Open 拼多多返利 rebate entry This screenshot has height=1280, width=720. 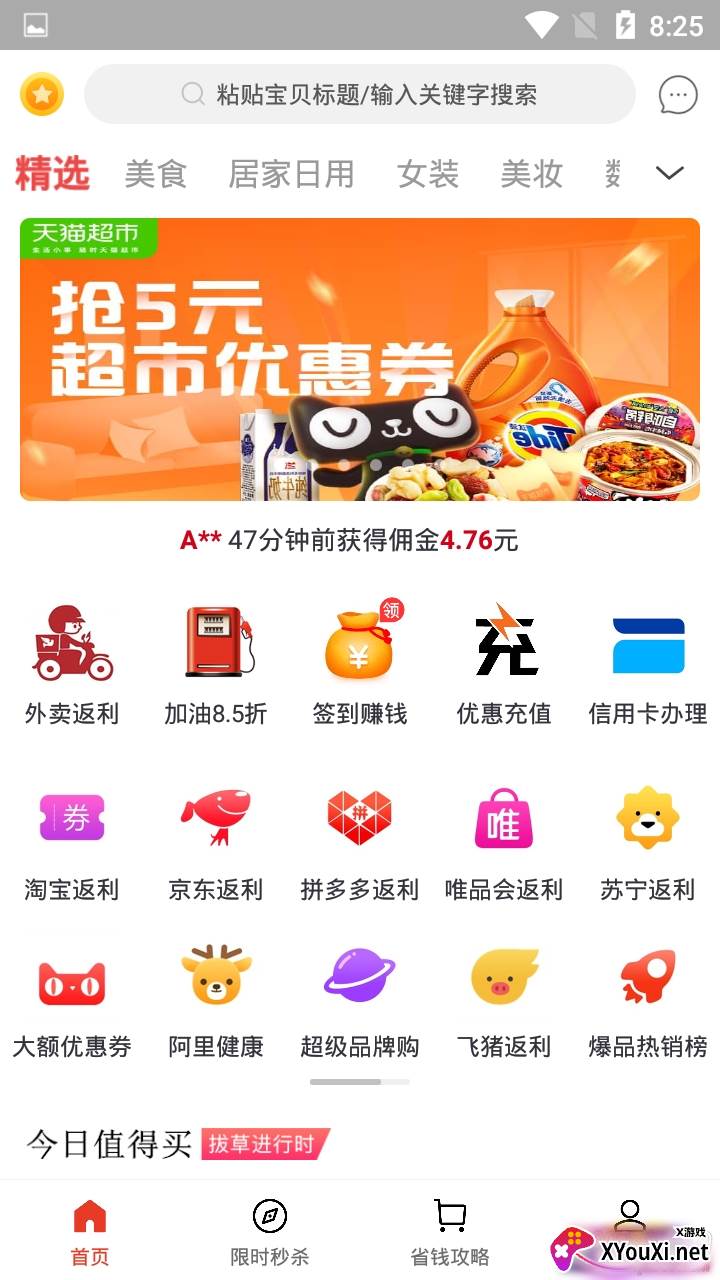tap(360, 842)
